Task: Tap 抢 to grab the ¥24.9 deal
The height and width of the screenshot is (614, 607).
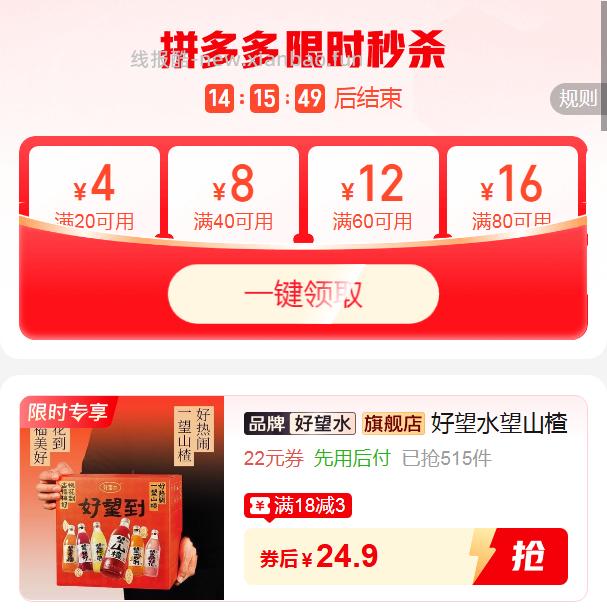Action: (528, 557)
